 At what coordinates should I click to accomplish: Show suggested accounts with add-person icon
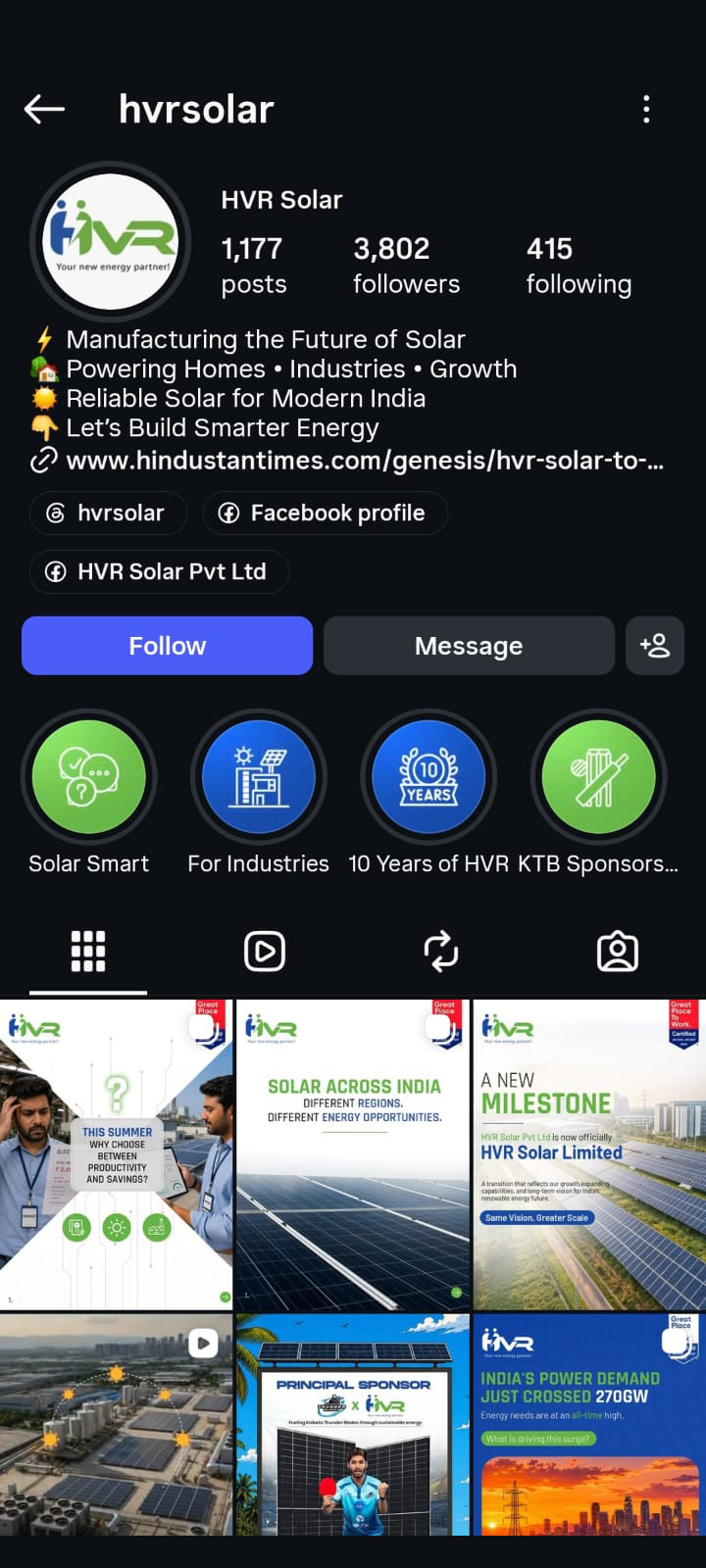tap(655, 646)
